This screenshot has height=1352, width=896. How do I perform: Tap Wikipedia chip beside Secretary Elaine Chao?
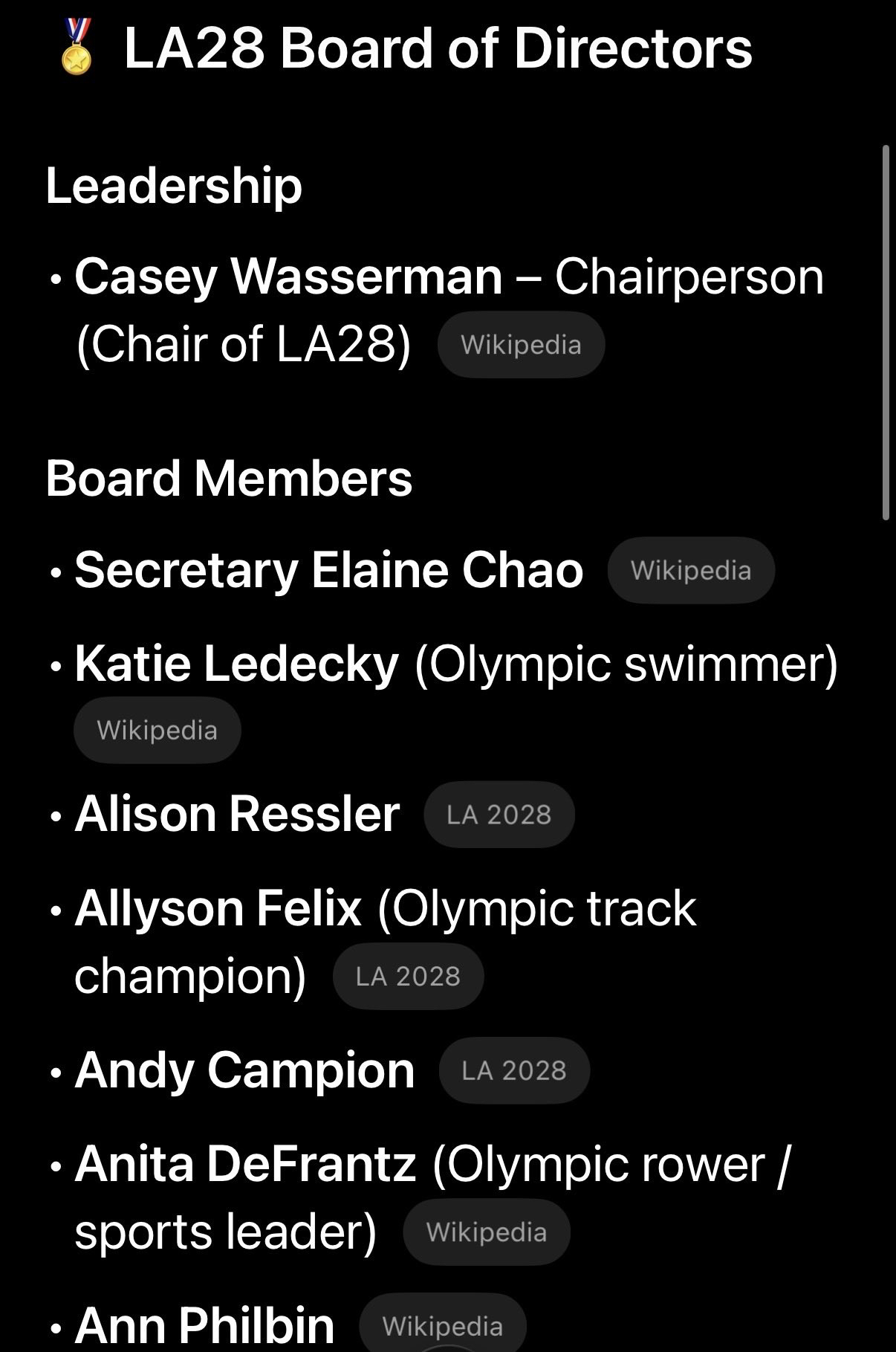tap(691, 571)
